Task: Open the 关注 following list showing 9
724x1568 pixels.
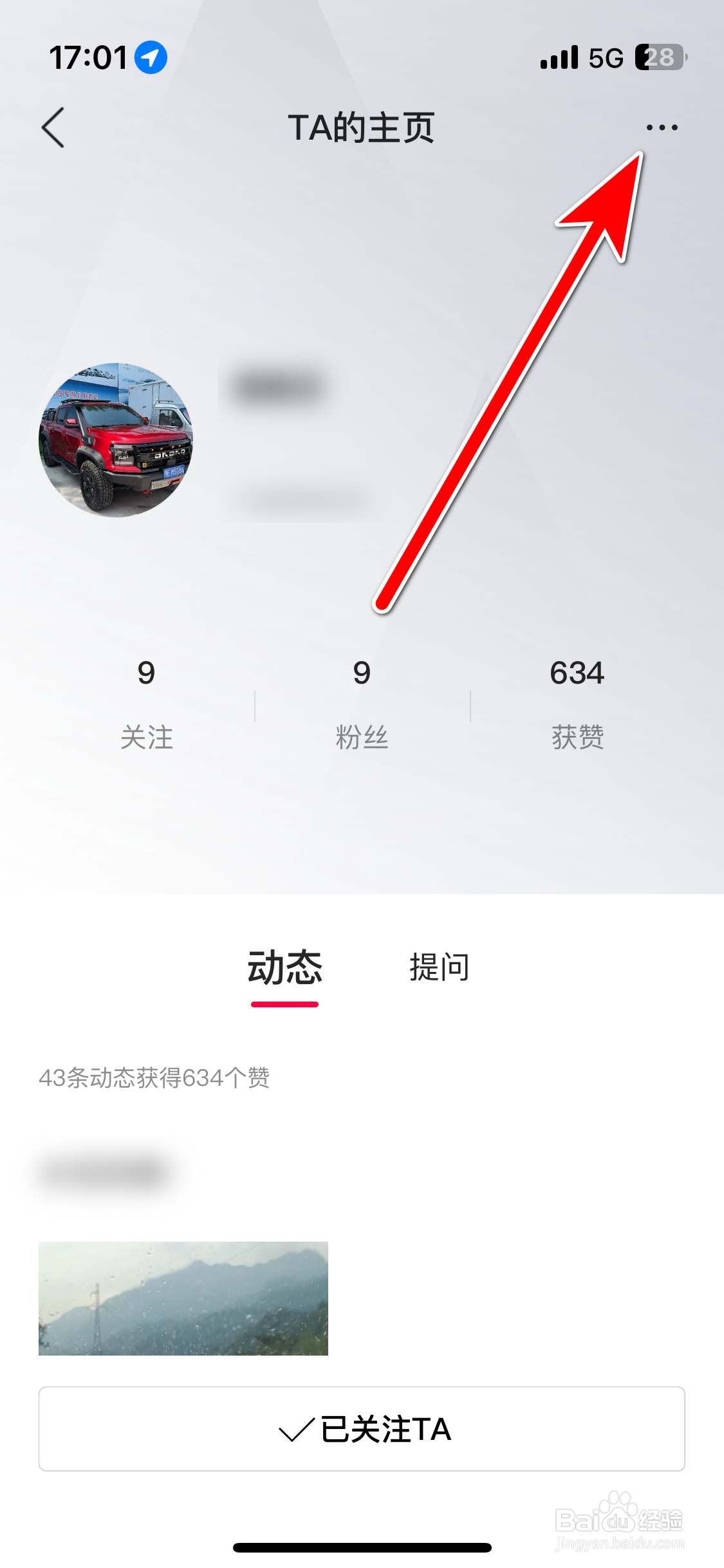Action: pyautogui.click(x=147, y=702)
